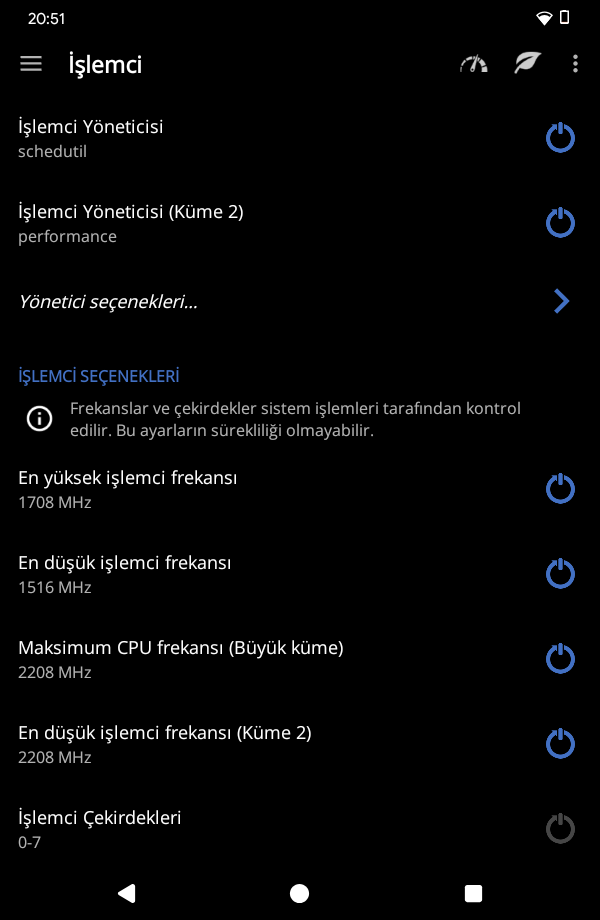Toggle apply-on-boot for En yüksek işlemci frekansı
The height and width of the screenshot is (920, 600).
tap(560, 489)
